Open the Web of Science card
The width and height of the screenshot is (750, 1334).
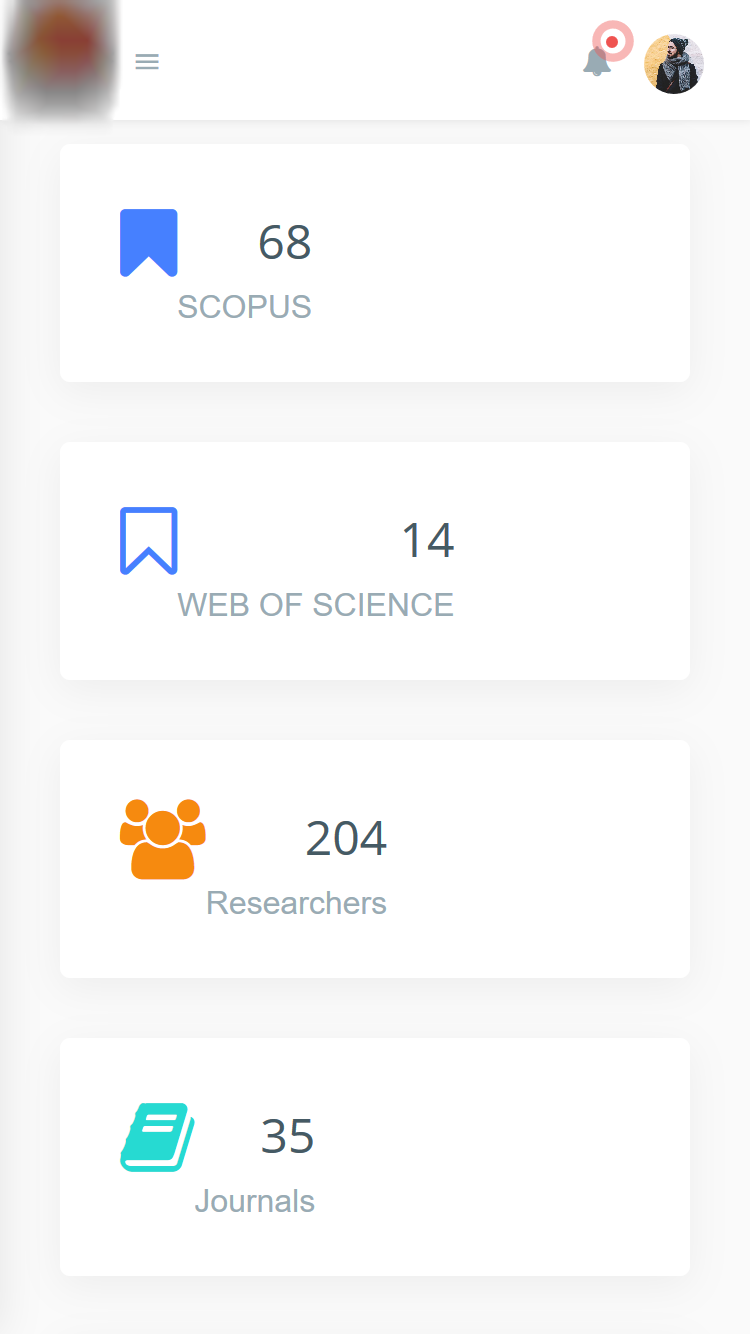pos(375,561)
